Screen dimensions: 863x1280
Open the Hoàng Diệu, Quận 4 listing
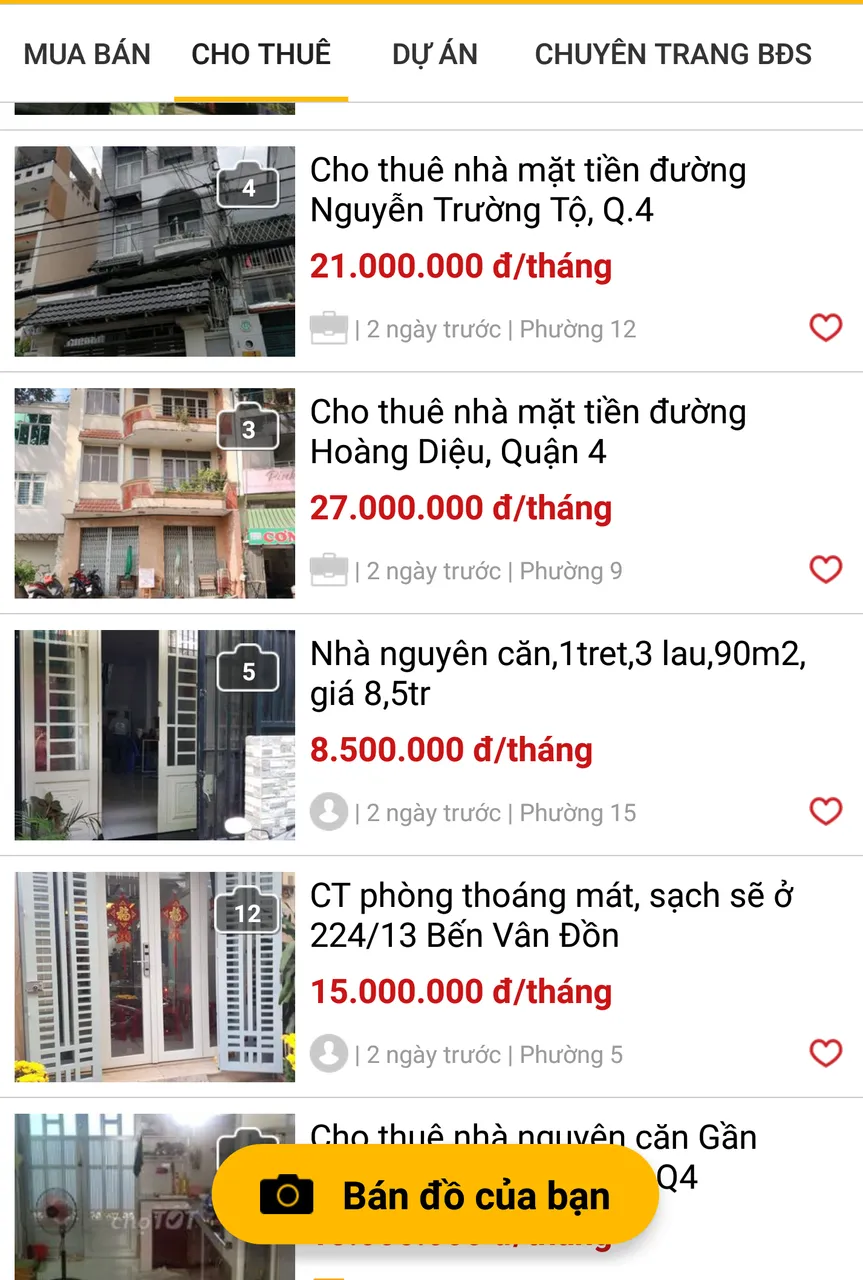[x=528, y=432]
